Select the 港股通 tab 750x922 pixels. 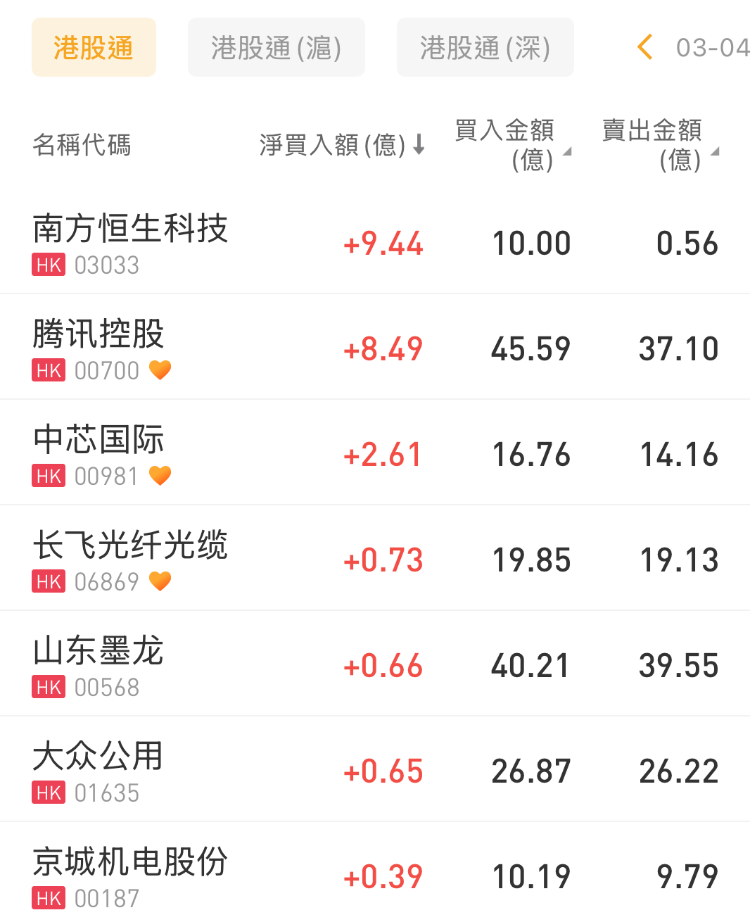coord(93,47)
